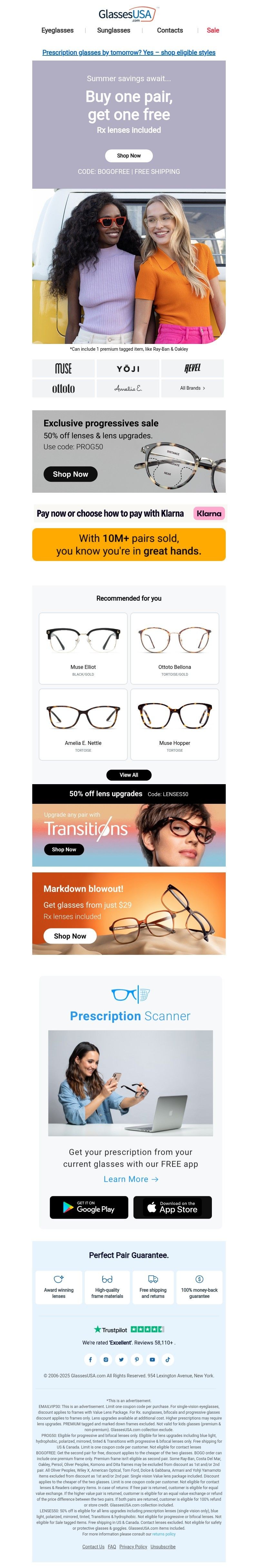Image resolution: width=258 pixels, height=1568 pixels.
Task: Shop the Markdown blowout deals
Action: tap(70, 936)
